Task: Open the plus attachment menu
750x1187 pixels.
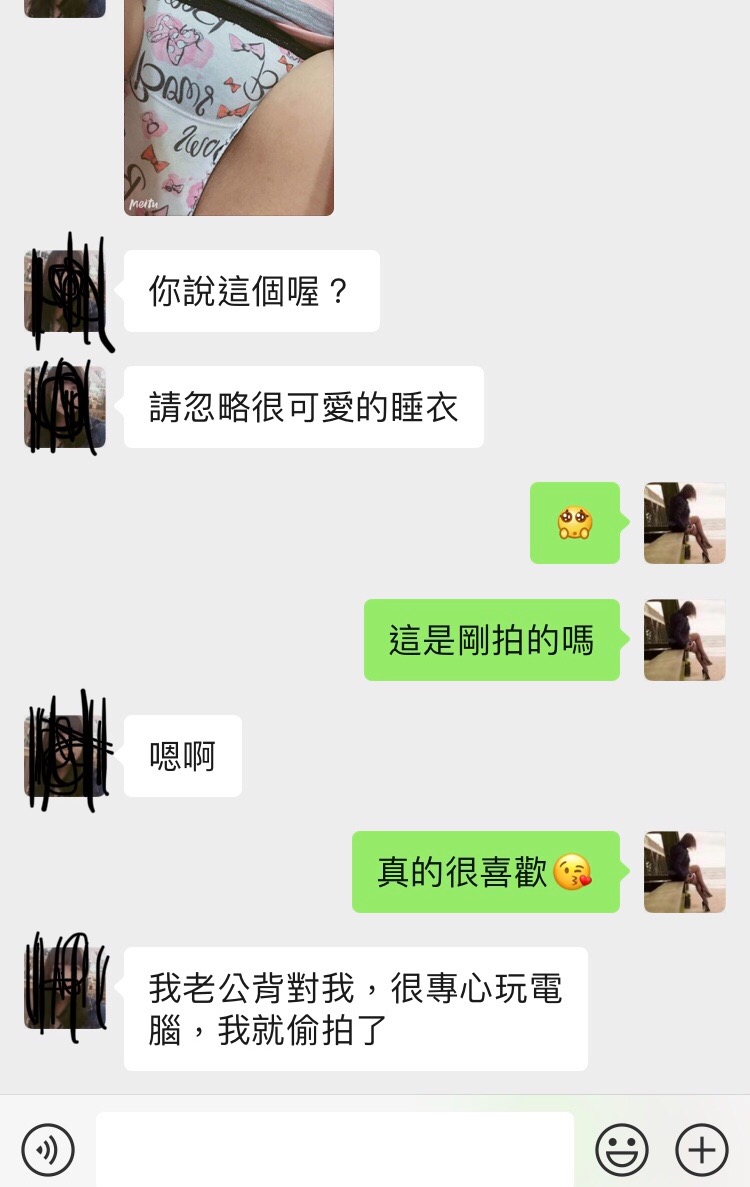Action: pyautogui.click(x=702, y=1149)
